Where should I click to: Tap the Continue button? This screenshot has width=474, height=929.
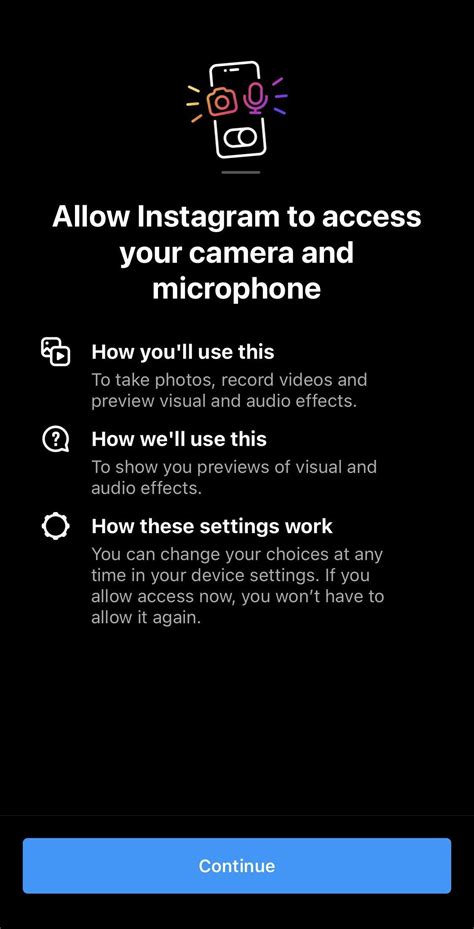pyautogui.click(x=237, y=866)
